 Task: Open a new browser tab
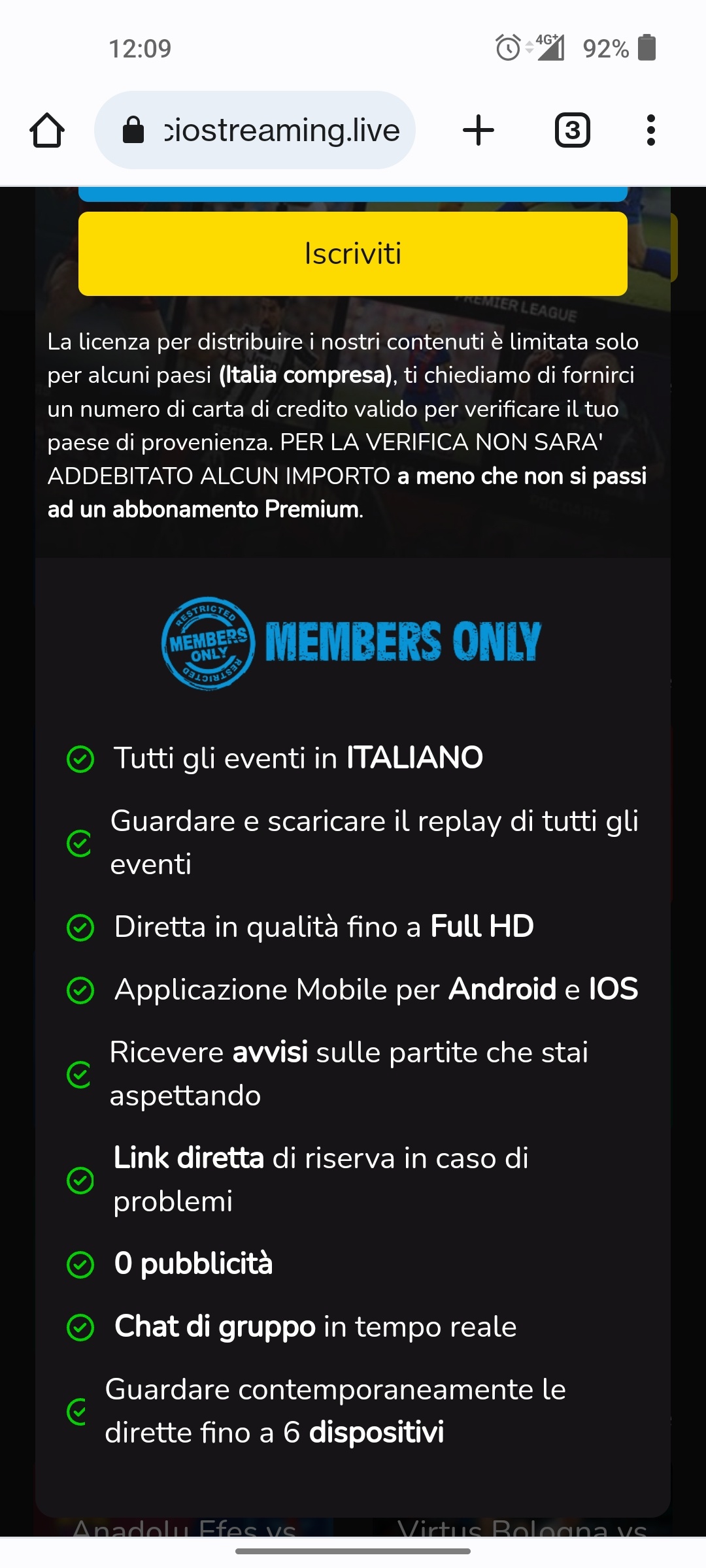coord(479,130)
